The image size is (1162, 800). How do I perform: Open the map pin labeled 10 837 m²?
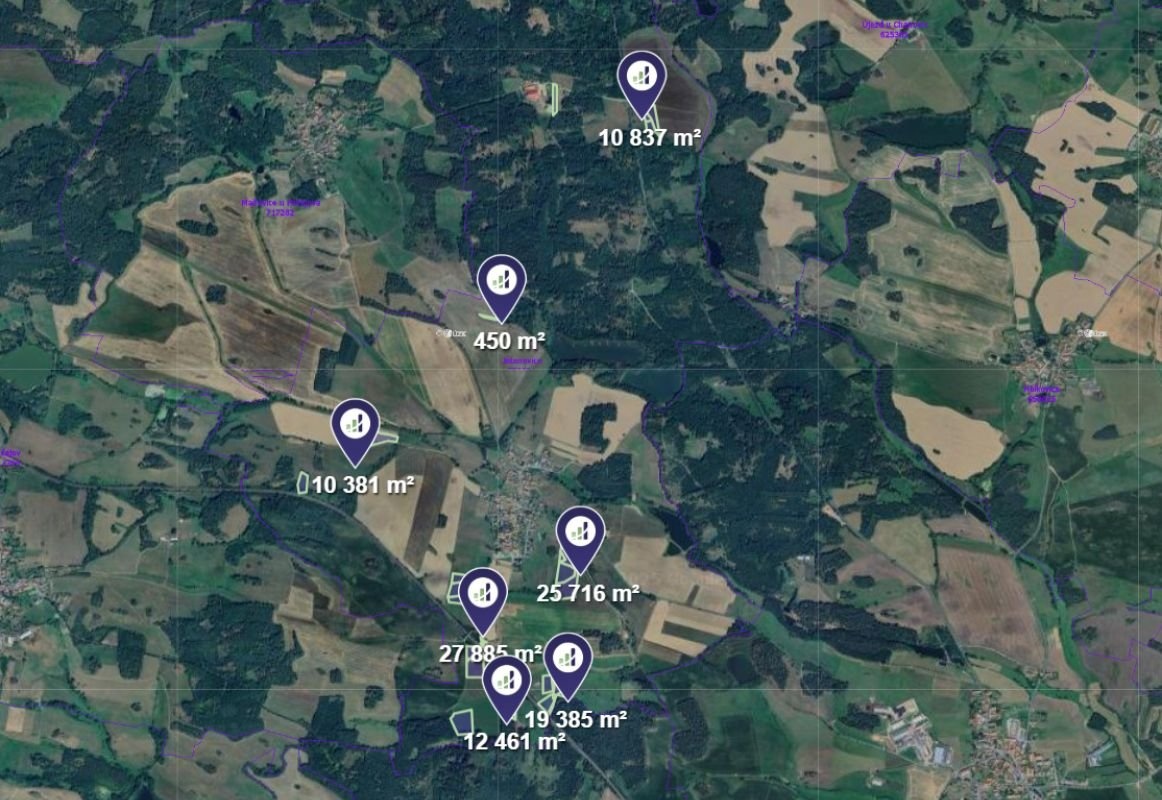point(642,79)
